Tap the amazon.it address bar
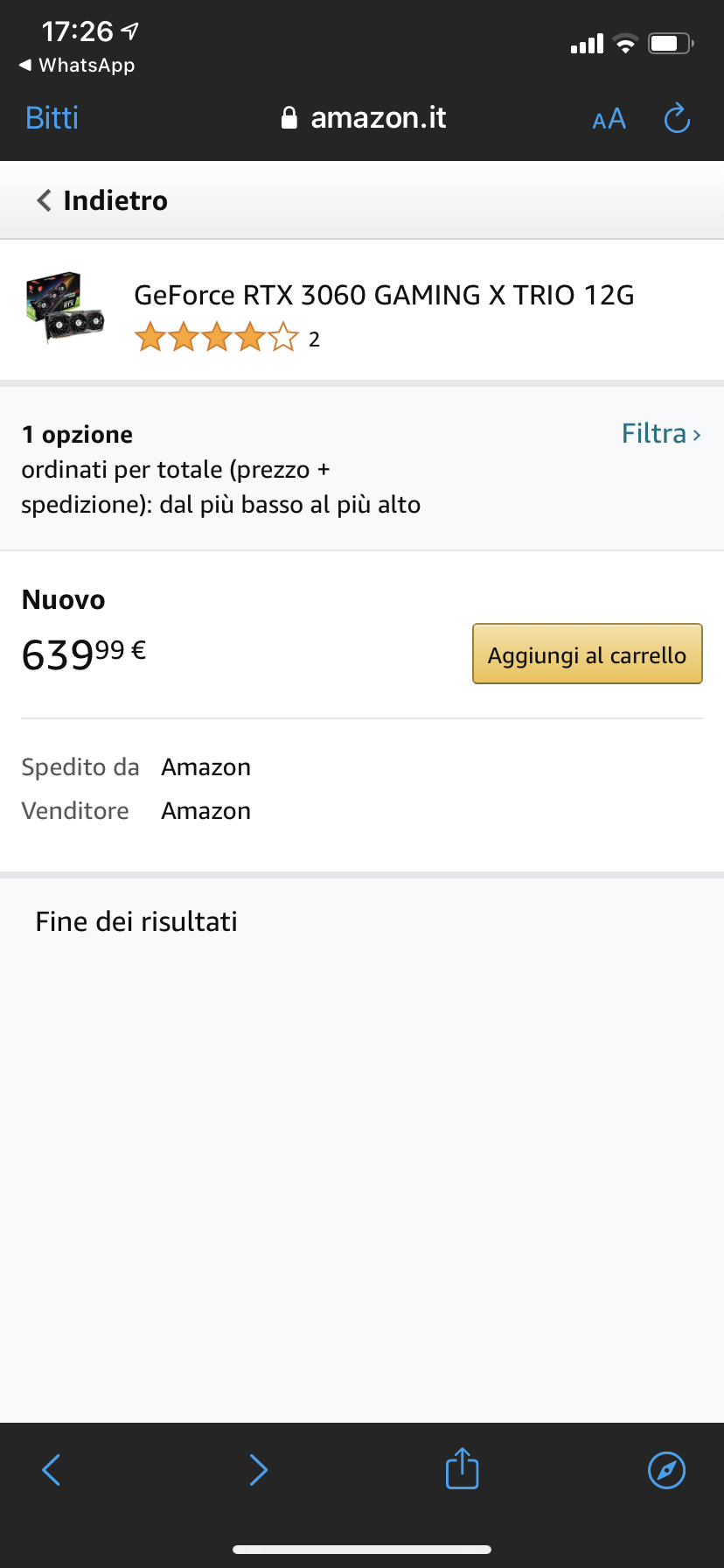 coord(363,118)
